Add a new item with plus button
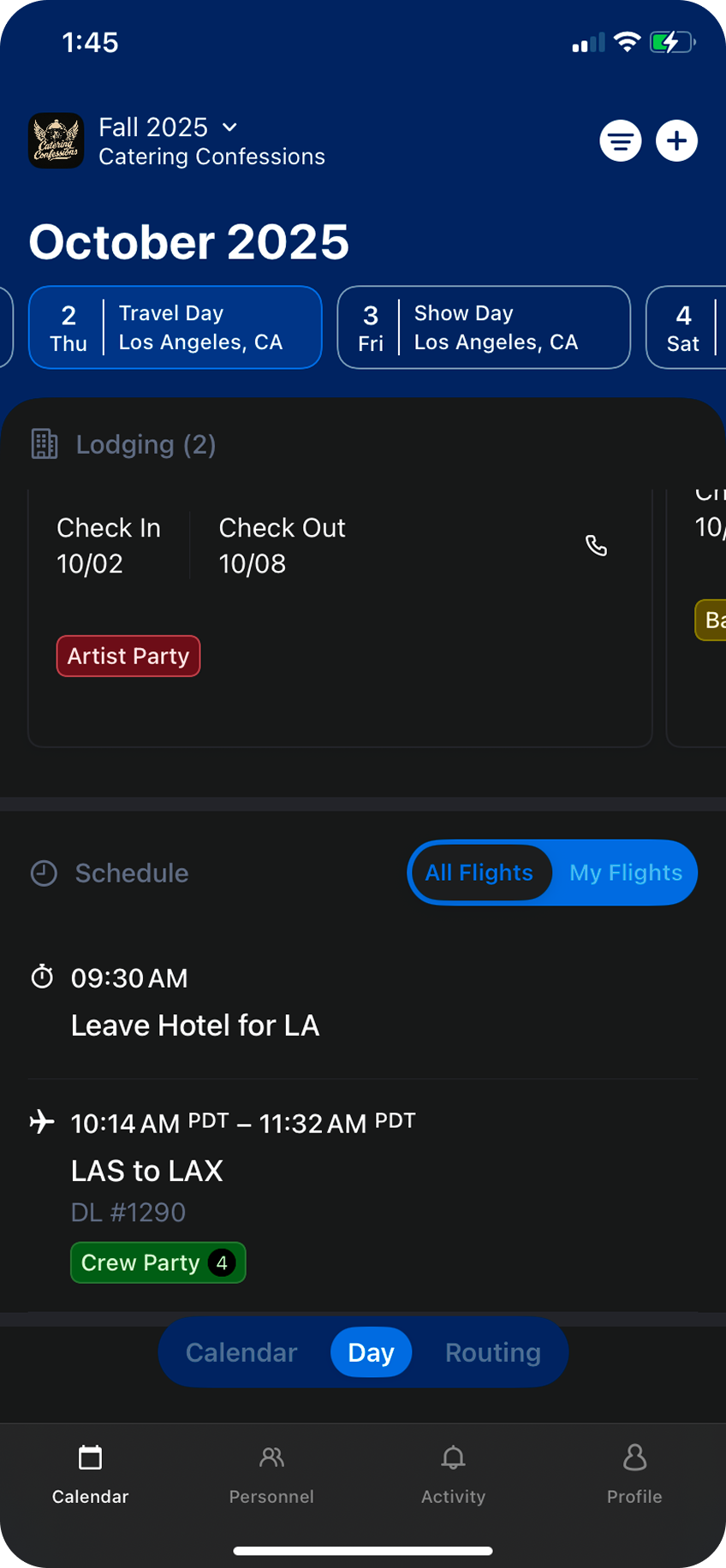This screenshot has width=726, height=1568. click(676, 141)
